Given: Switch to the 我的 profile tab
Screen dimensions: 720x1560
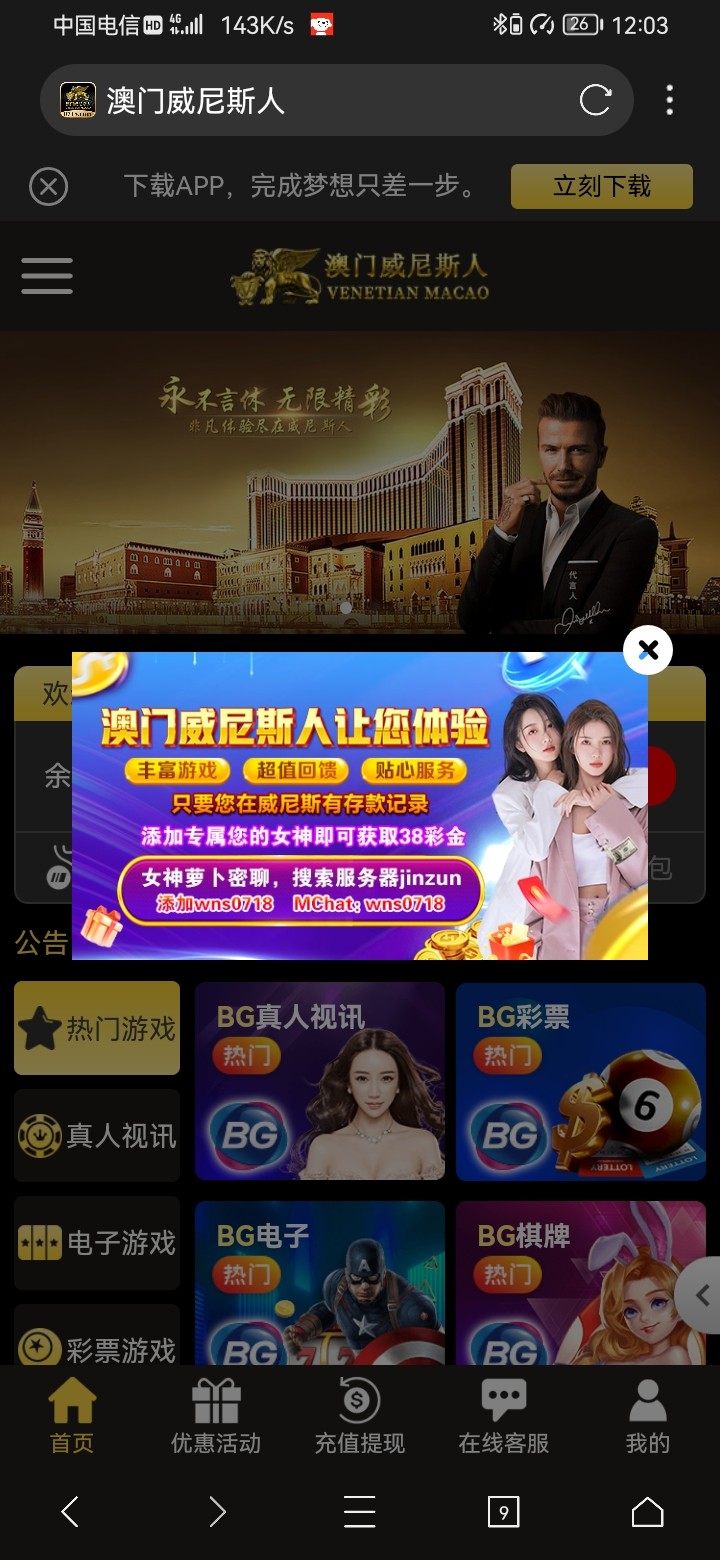Looking at the screenshot, I should pyautogui.click(x=647, y=1416).
